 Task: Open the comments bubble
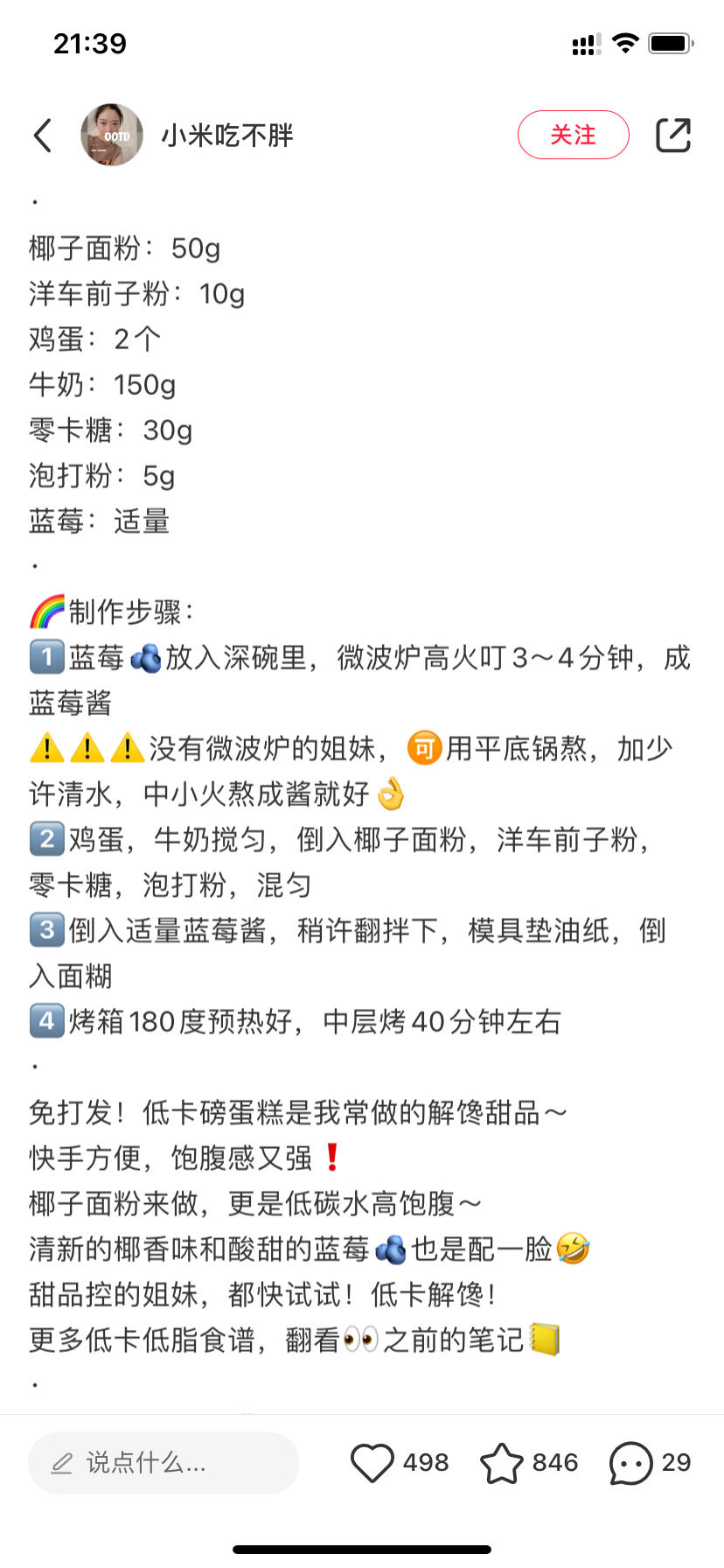coord(630,1462)
